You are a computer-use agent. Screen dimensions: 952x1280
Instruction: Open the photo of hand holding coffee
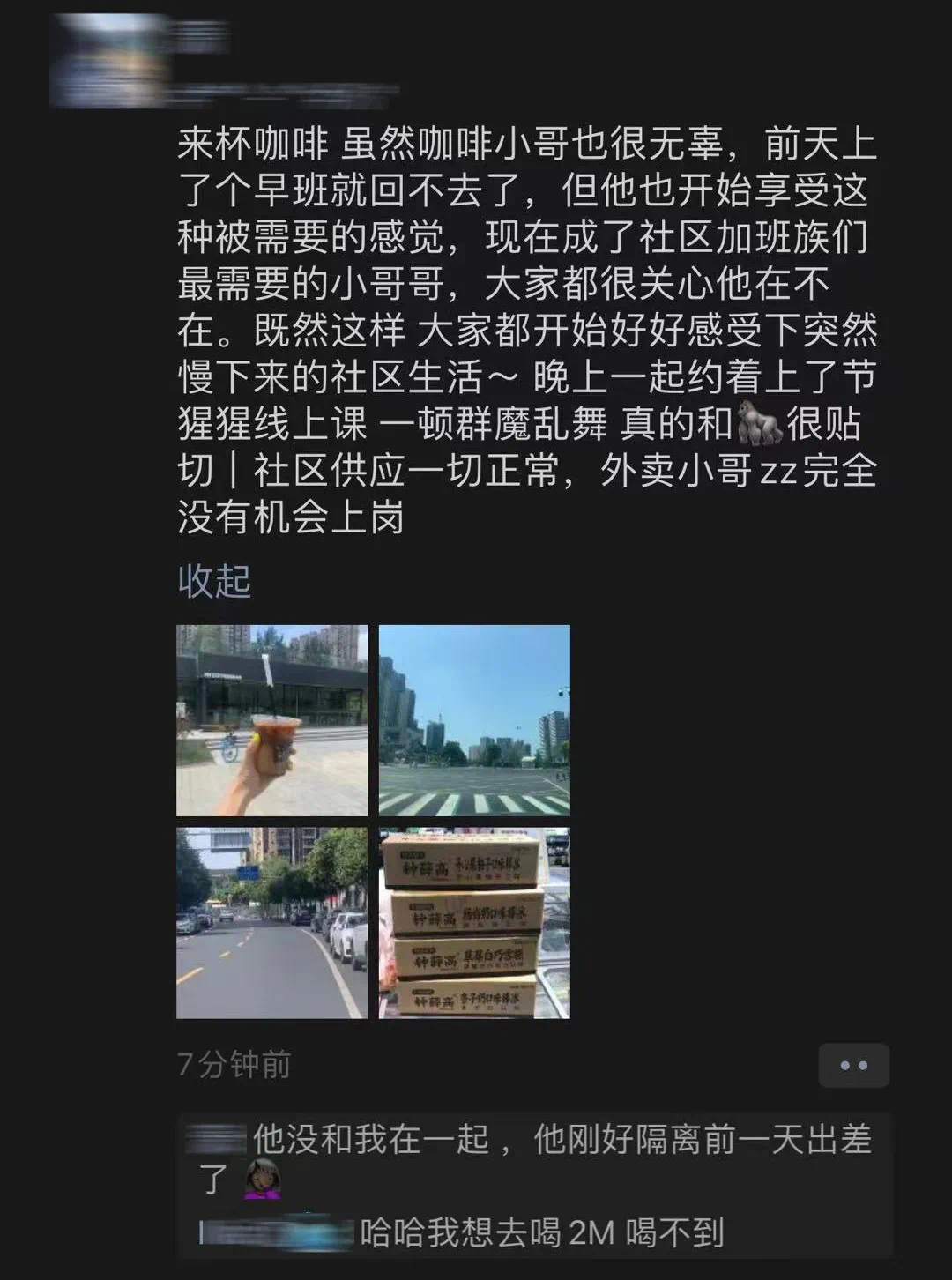[271, 720]
